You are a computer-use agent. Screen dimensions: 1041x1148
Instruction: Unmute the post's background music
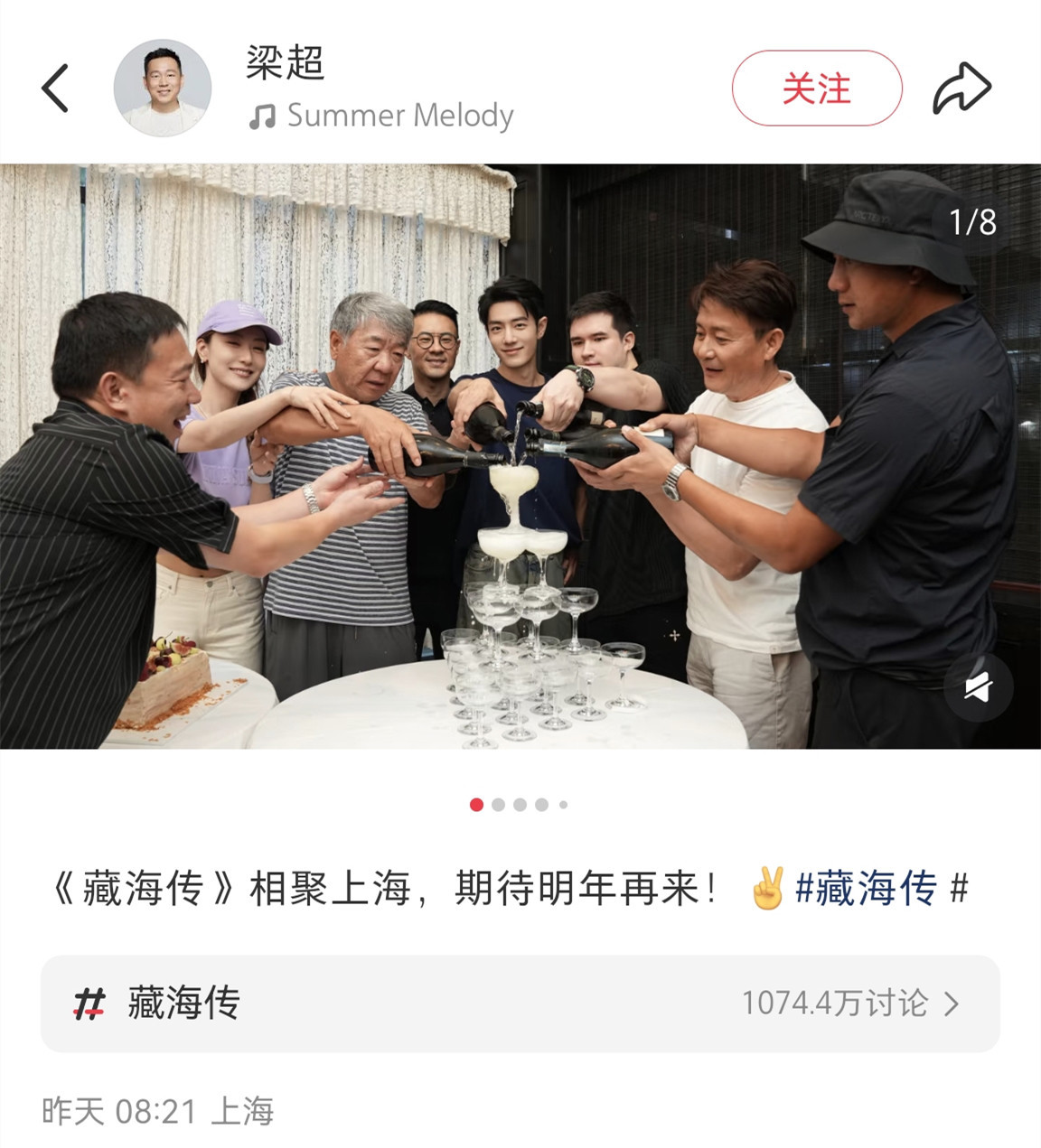[x=978, y=688]
